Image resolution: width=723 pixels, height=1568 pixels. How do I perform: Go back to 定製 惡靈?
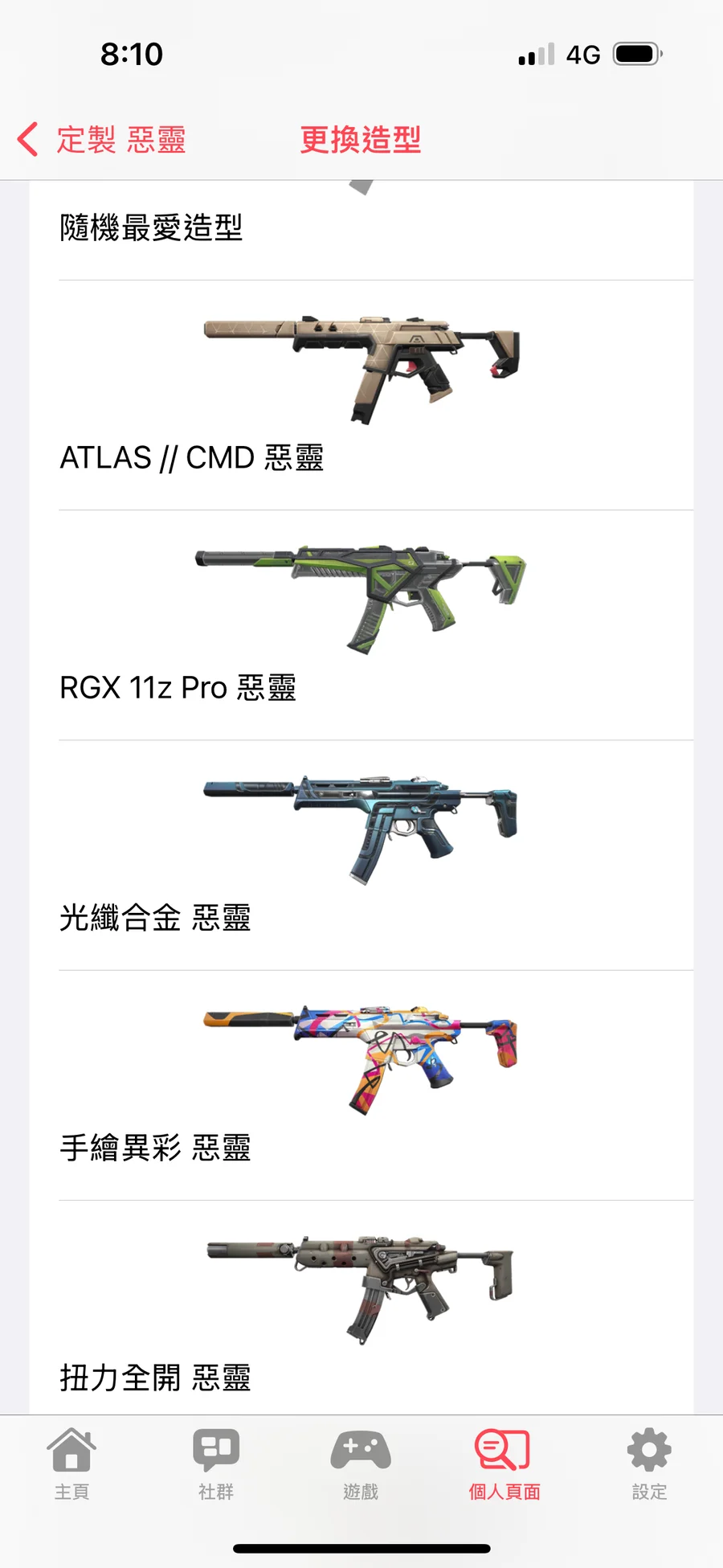[x=102, y=140]
